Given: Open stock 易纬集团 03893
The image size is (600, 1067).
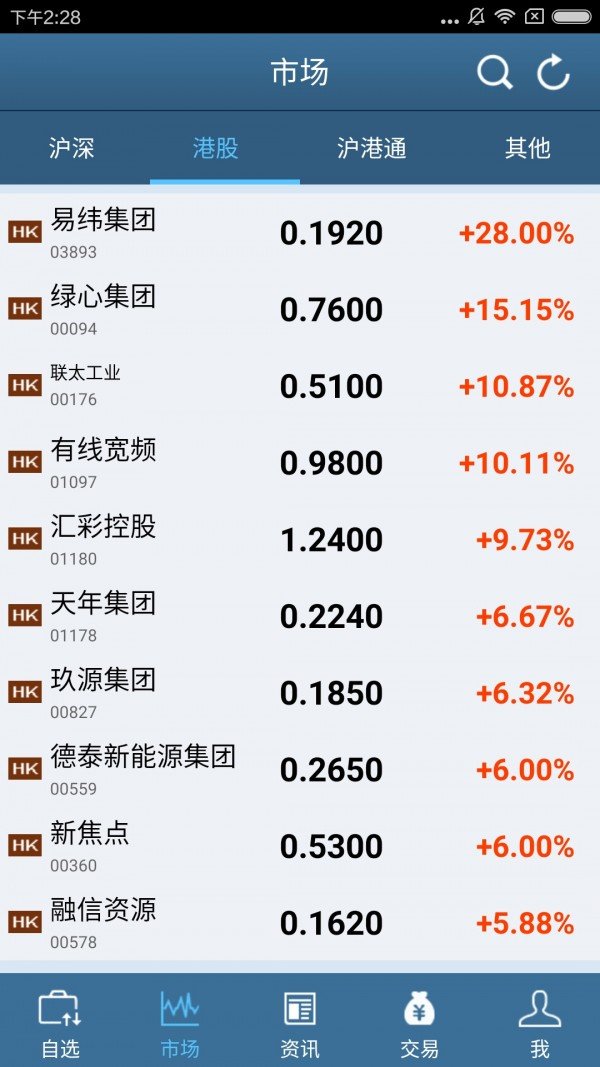Looking at the screenshot, I should click(300, 233).
